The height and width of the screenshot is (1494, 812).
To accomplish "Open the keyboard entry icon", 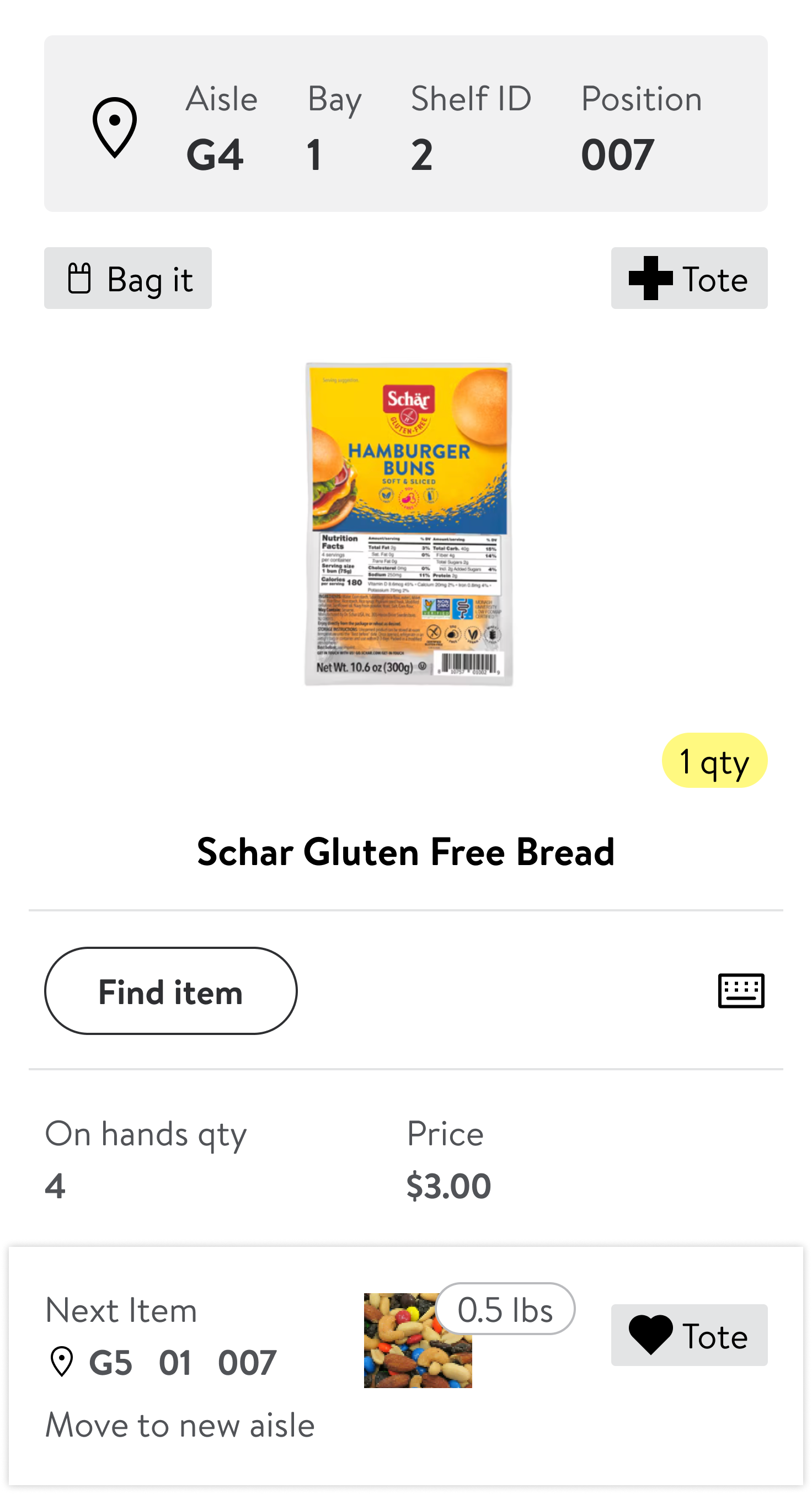I will coord(741,991).
